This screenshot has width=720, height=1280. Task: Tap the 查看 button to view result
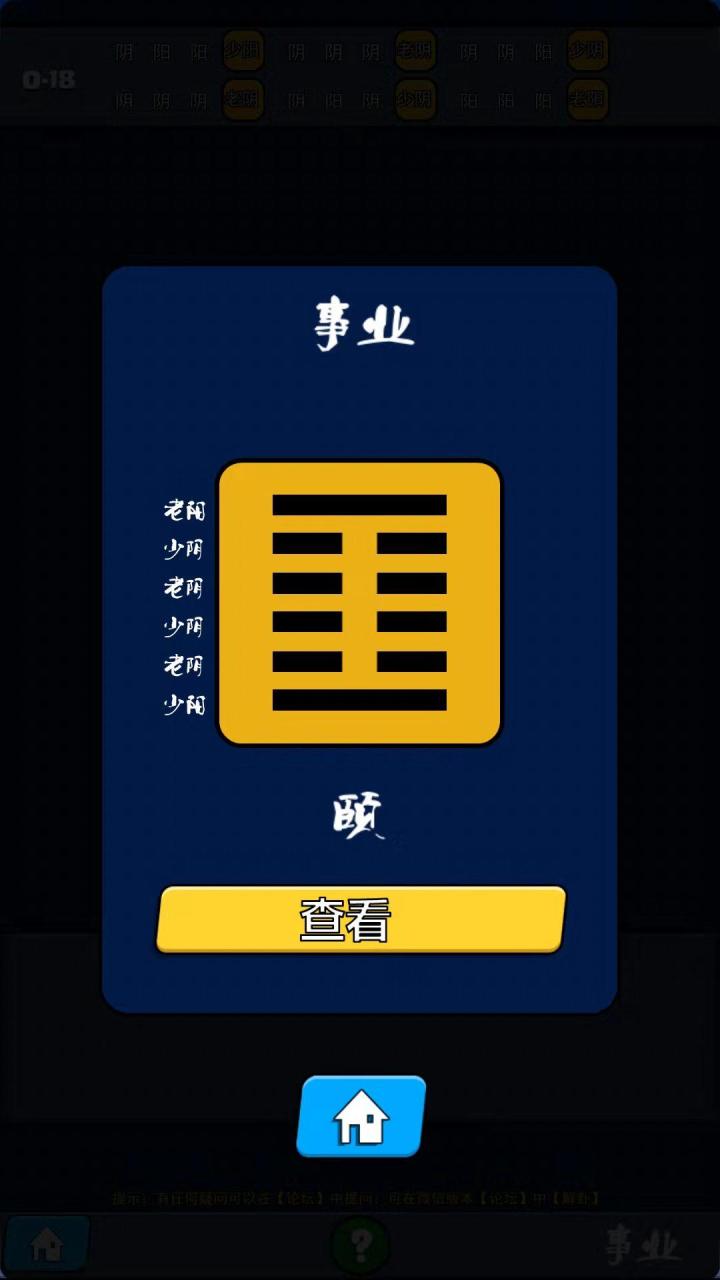[360, 919]
